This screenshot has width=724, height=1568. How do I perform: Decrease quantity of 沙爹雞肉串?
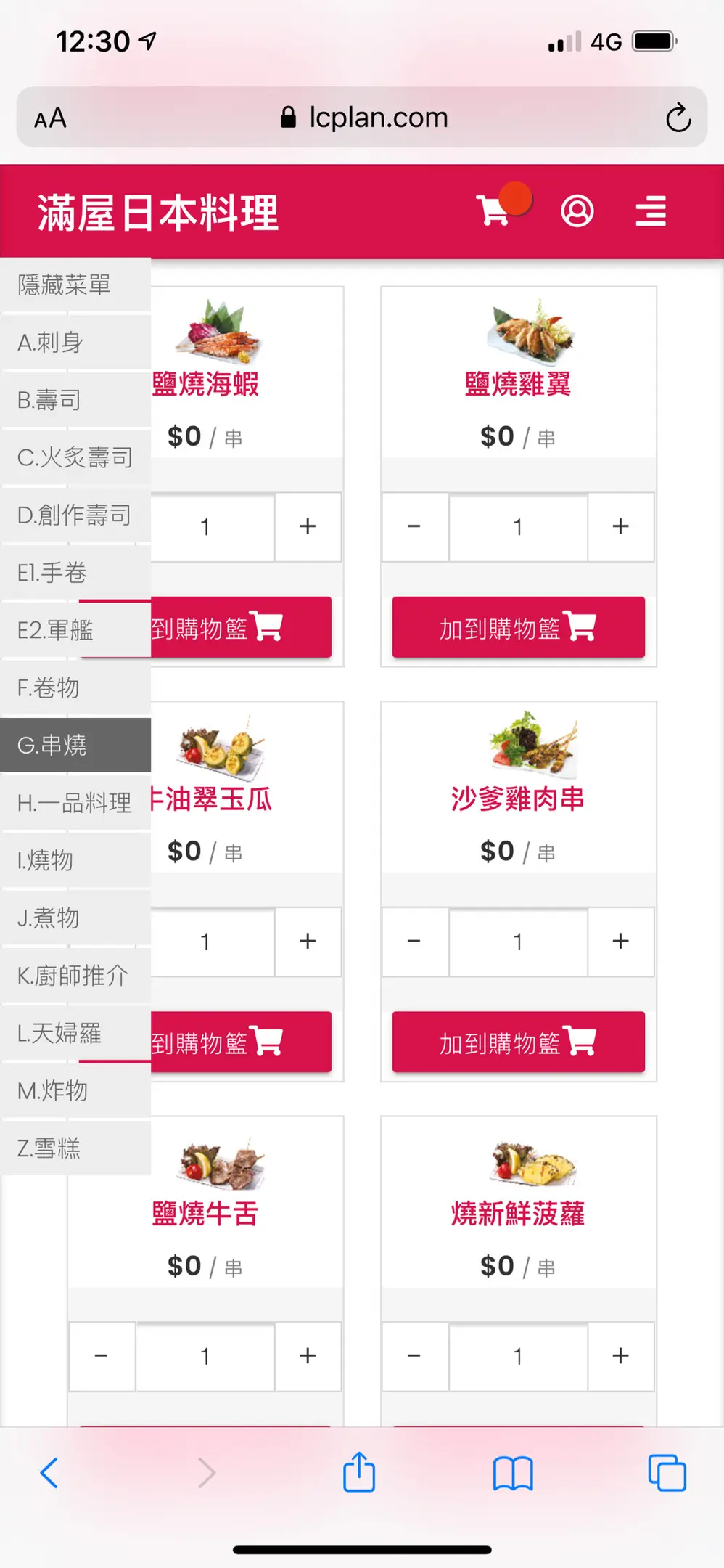414,942
